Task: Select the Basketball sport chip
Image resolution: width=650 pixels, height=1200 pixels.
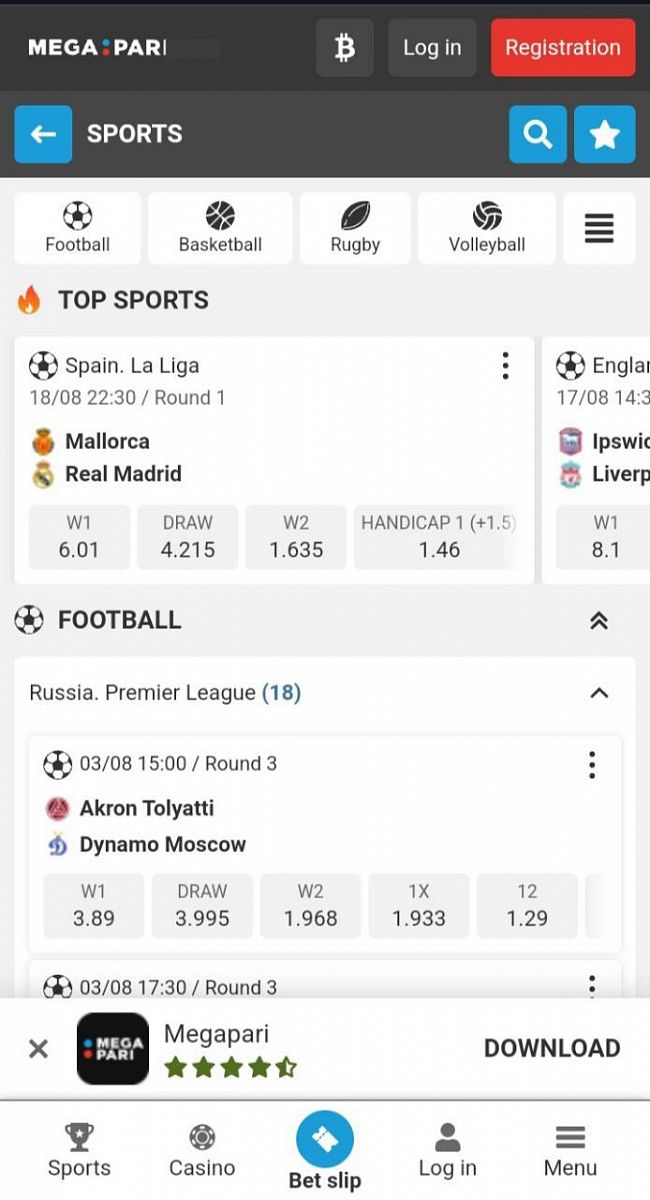Action: tap(220, 228)
